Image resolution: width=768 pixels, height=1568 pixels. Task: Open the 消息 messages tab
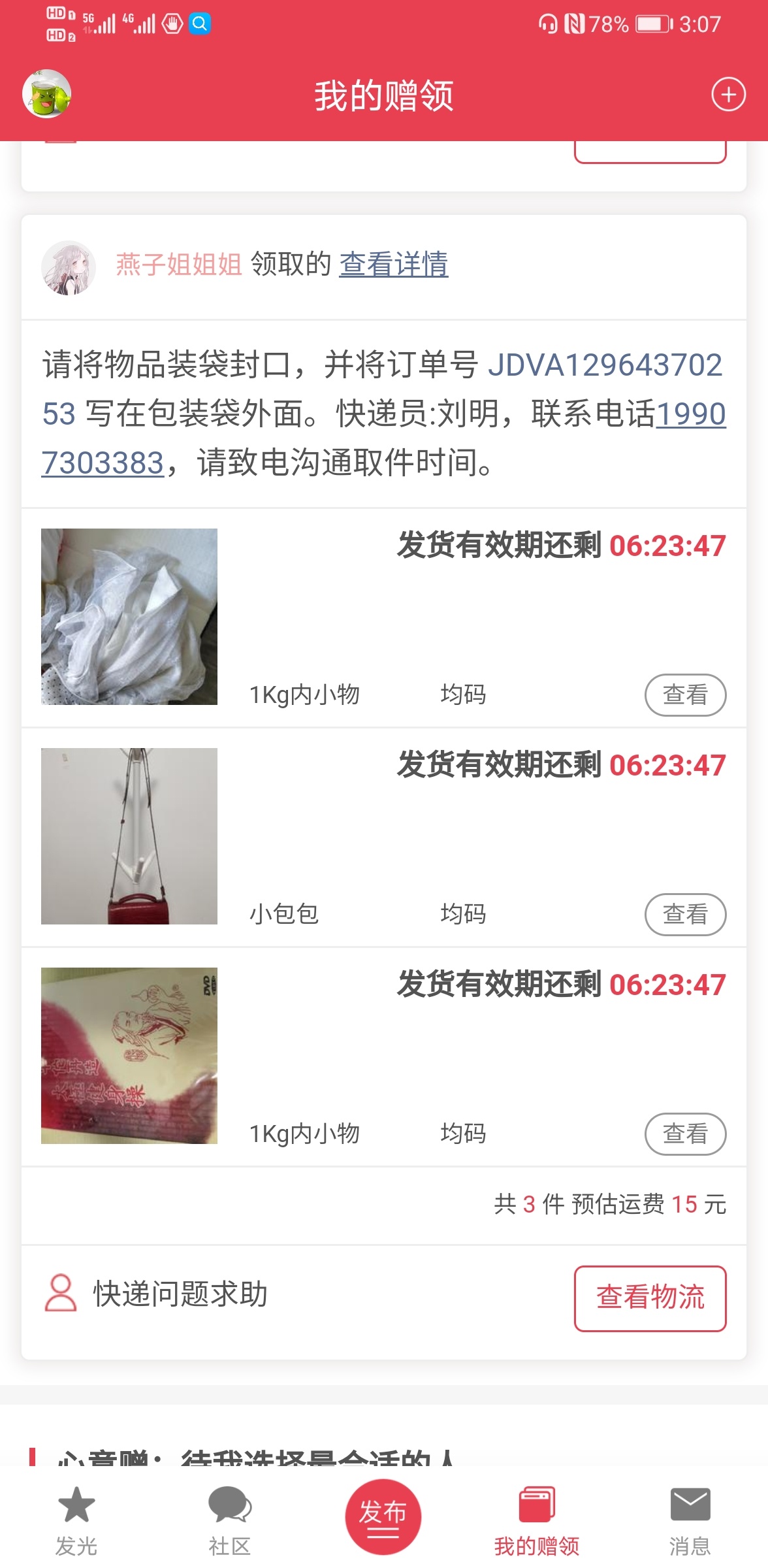click(690, 1520)
